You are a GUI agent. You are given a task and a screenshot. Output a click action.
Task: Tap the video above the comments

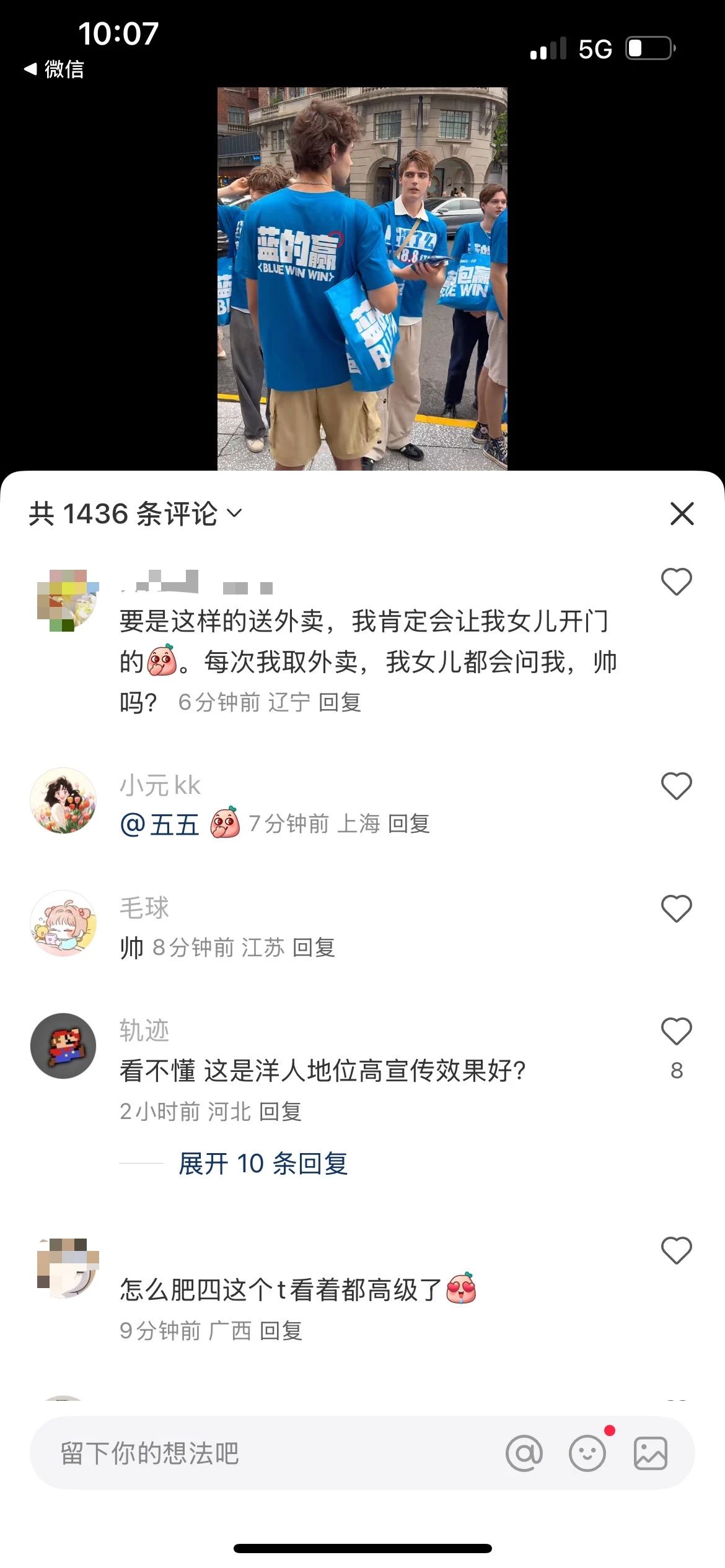click(362, 279)
